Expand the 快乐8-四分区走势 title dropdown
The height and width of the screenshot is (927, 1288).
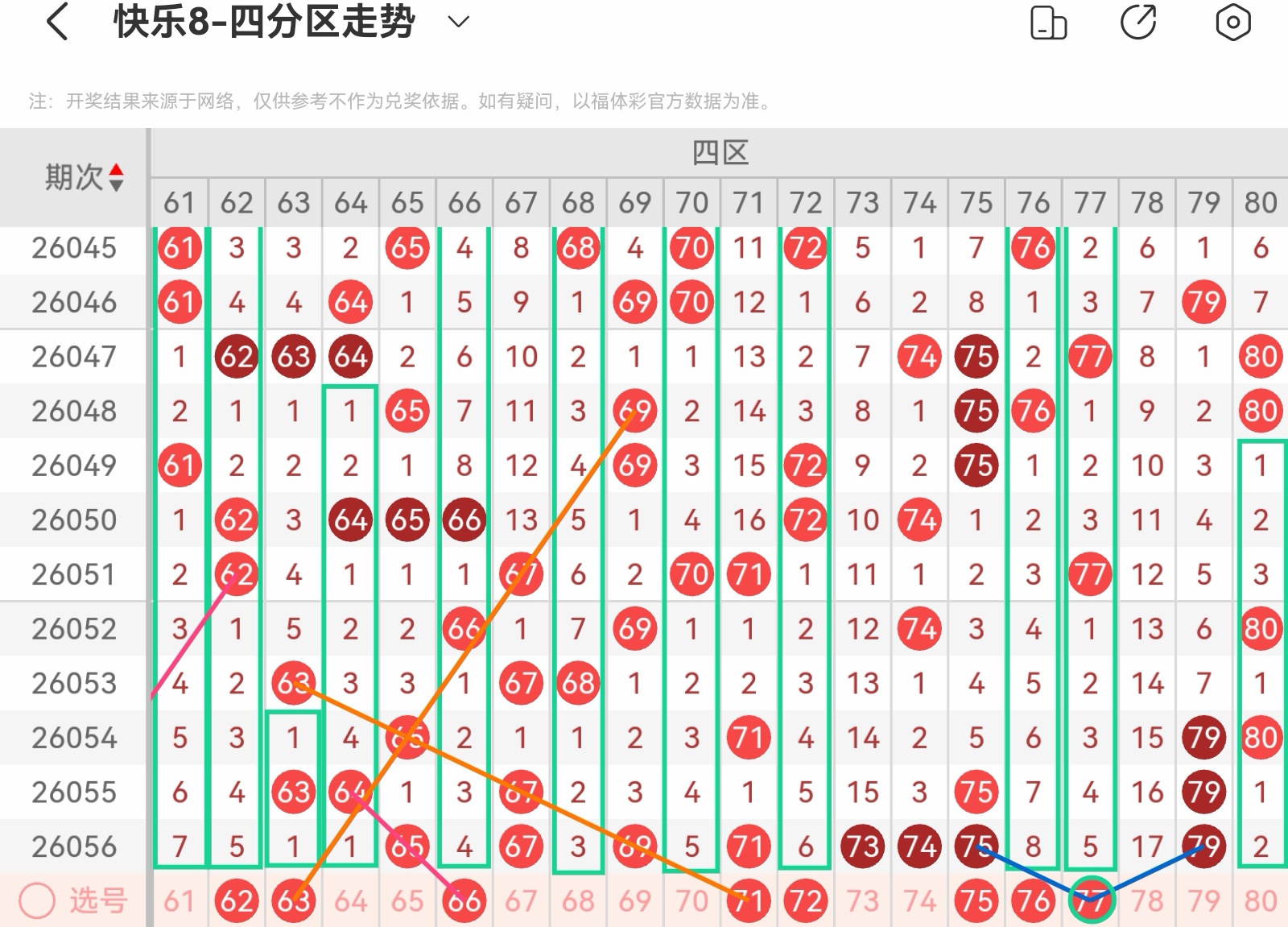(458, 22)
